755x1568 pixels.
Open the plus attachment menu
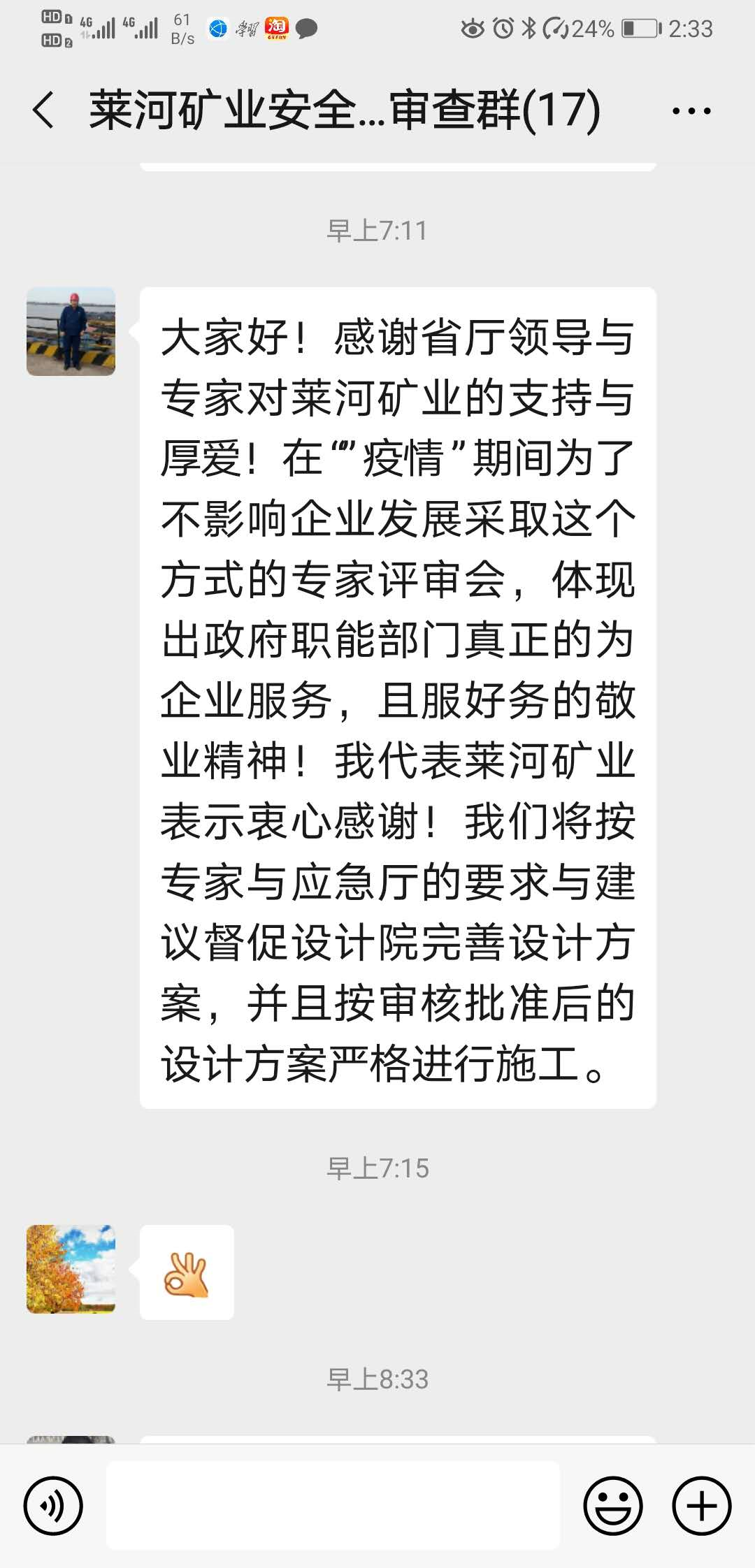(701, 1507)
